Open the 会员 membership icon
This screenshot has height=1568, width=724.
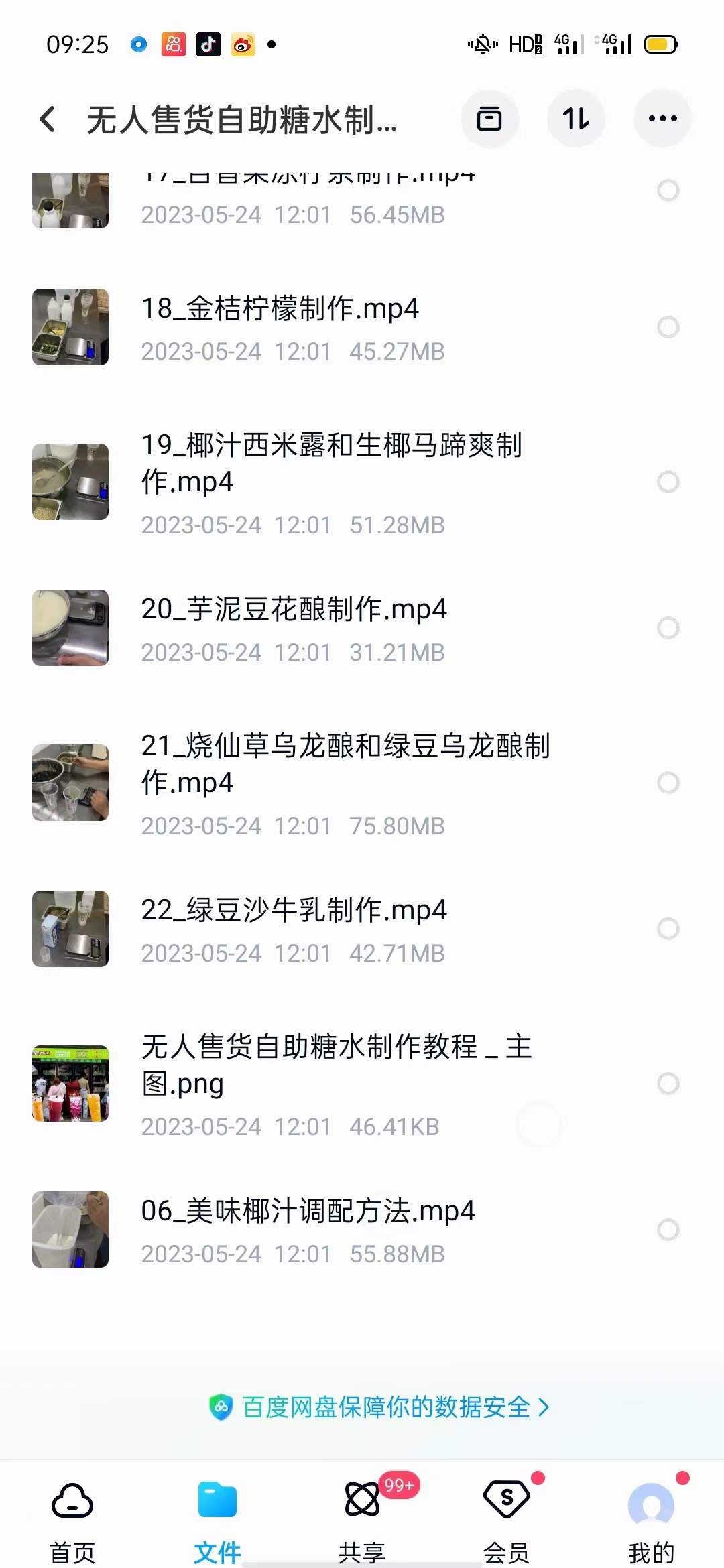coord(507,1500)
